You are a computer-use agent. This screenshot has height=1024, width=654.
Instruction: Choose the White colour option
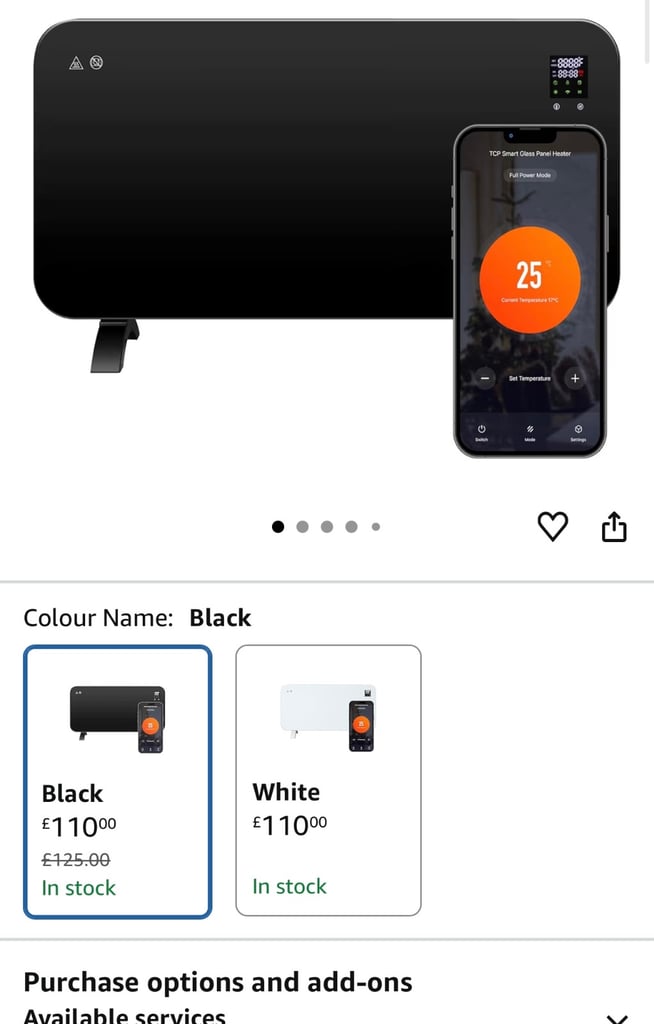tap(328, 780)
